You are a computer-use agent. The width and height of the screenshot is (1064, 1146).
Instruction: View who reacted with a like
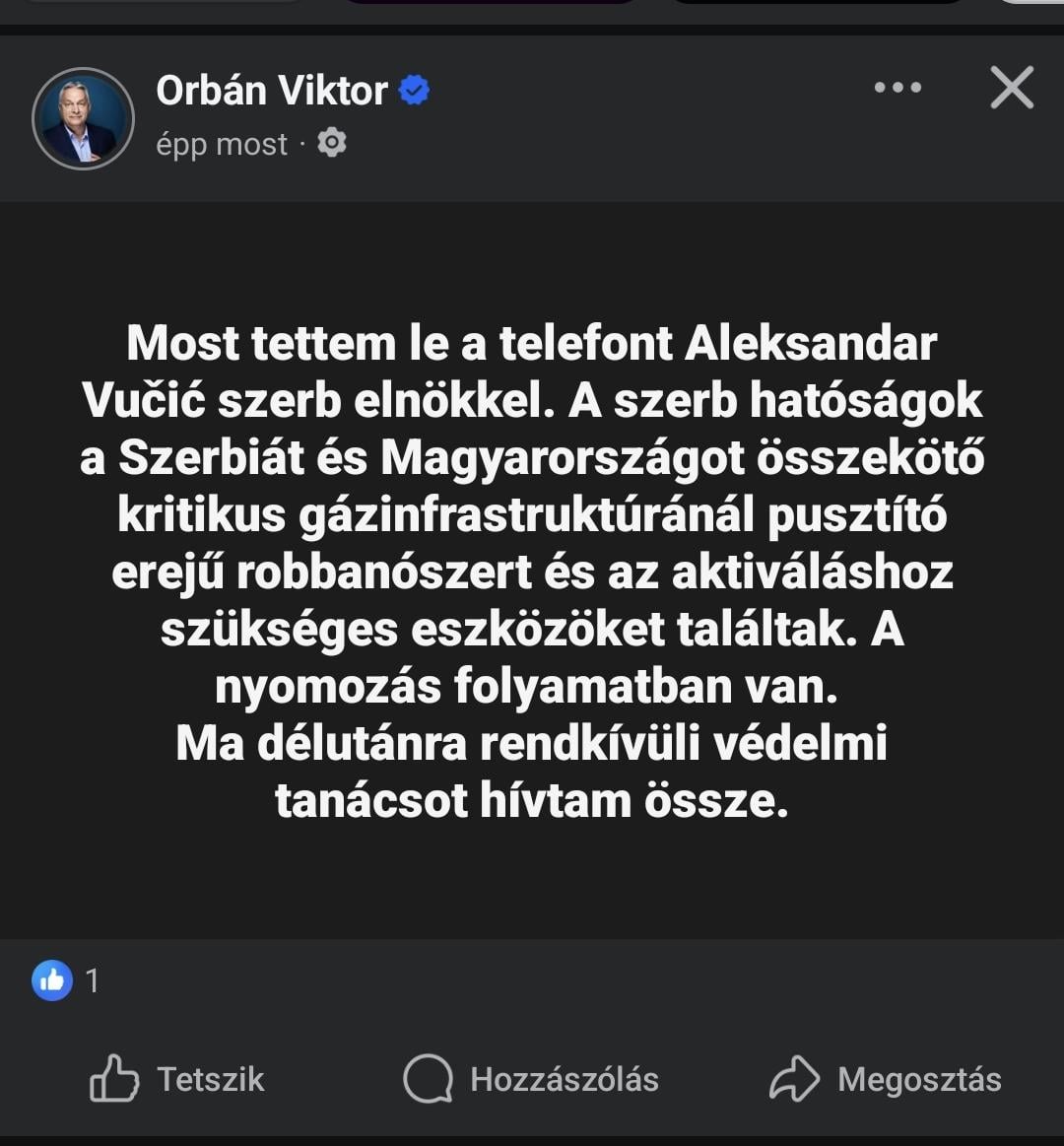coord(65,980)
